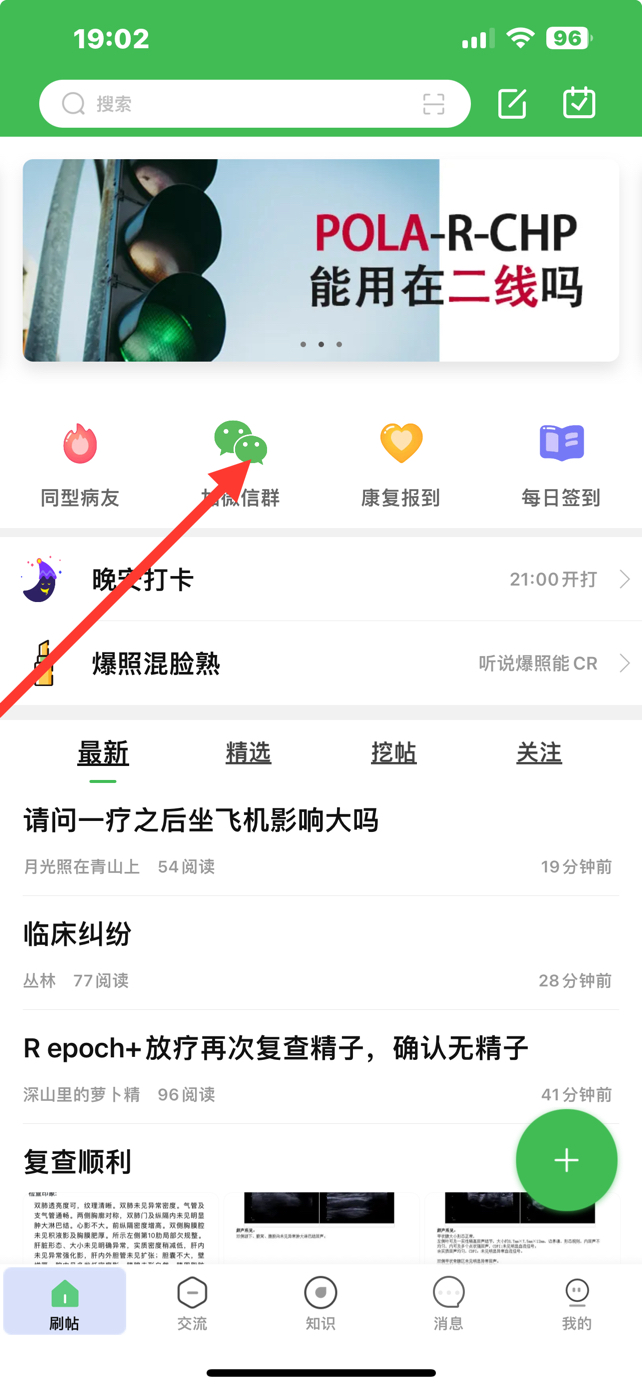Open the 爆照混脸熟 row
642x1389 pixels.
pos(321,663)
